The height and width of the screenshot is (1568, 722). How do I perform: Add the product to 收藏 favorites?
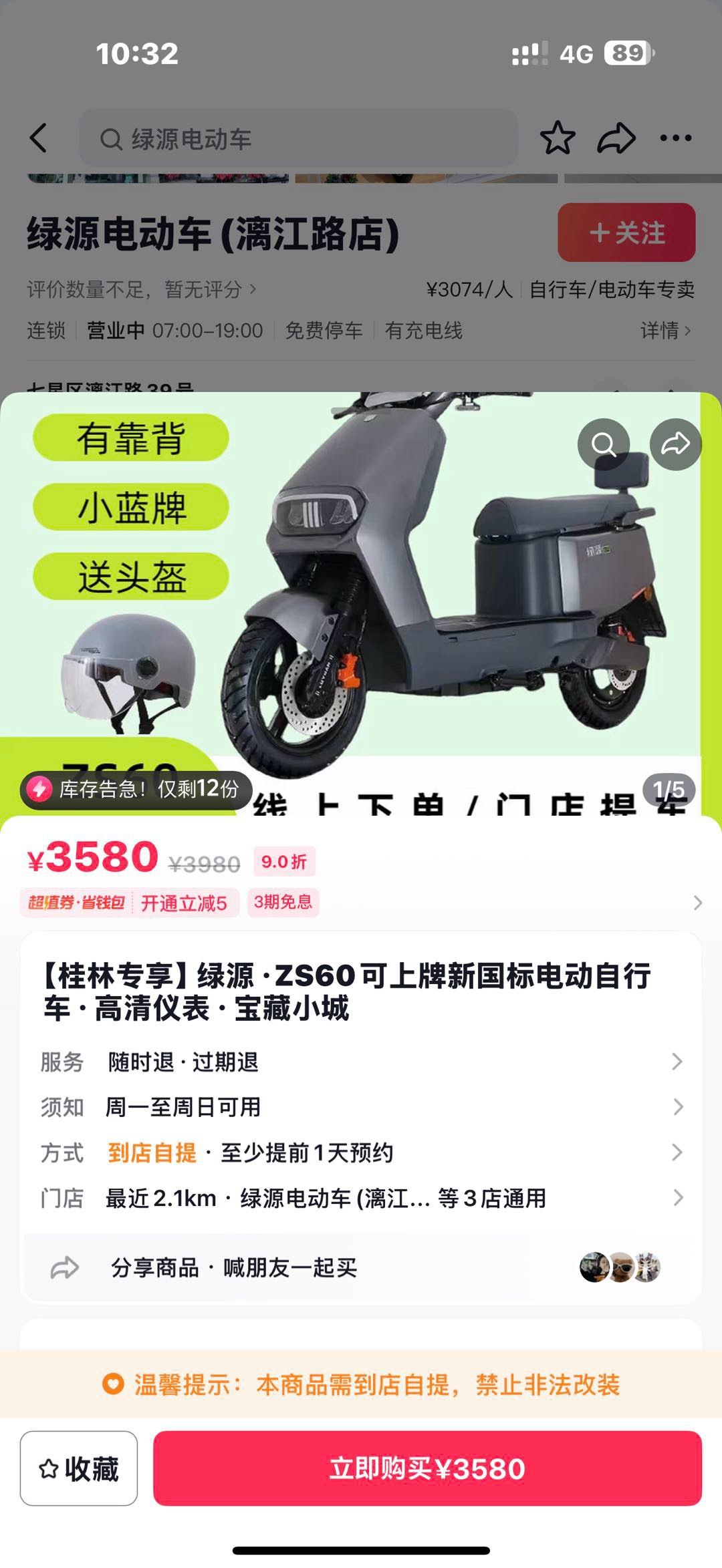tap(79, 1468)
